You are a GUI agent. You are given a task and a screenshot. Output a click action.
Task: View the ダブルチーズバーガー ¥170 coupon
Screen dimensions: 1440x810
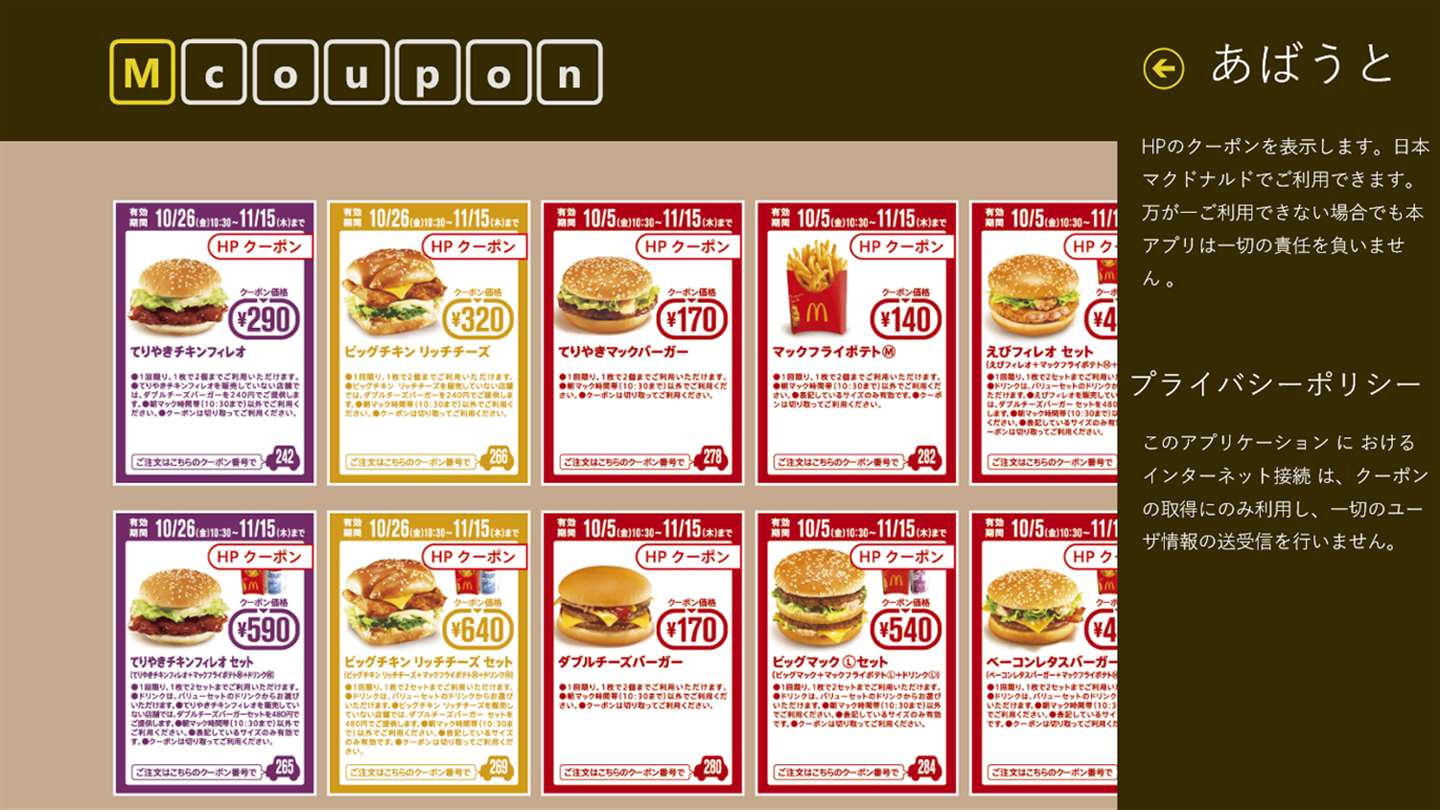(x=642, y=653)
